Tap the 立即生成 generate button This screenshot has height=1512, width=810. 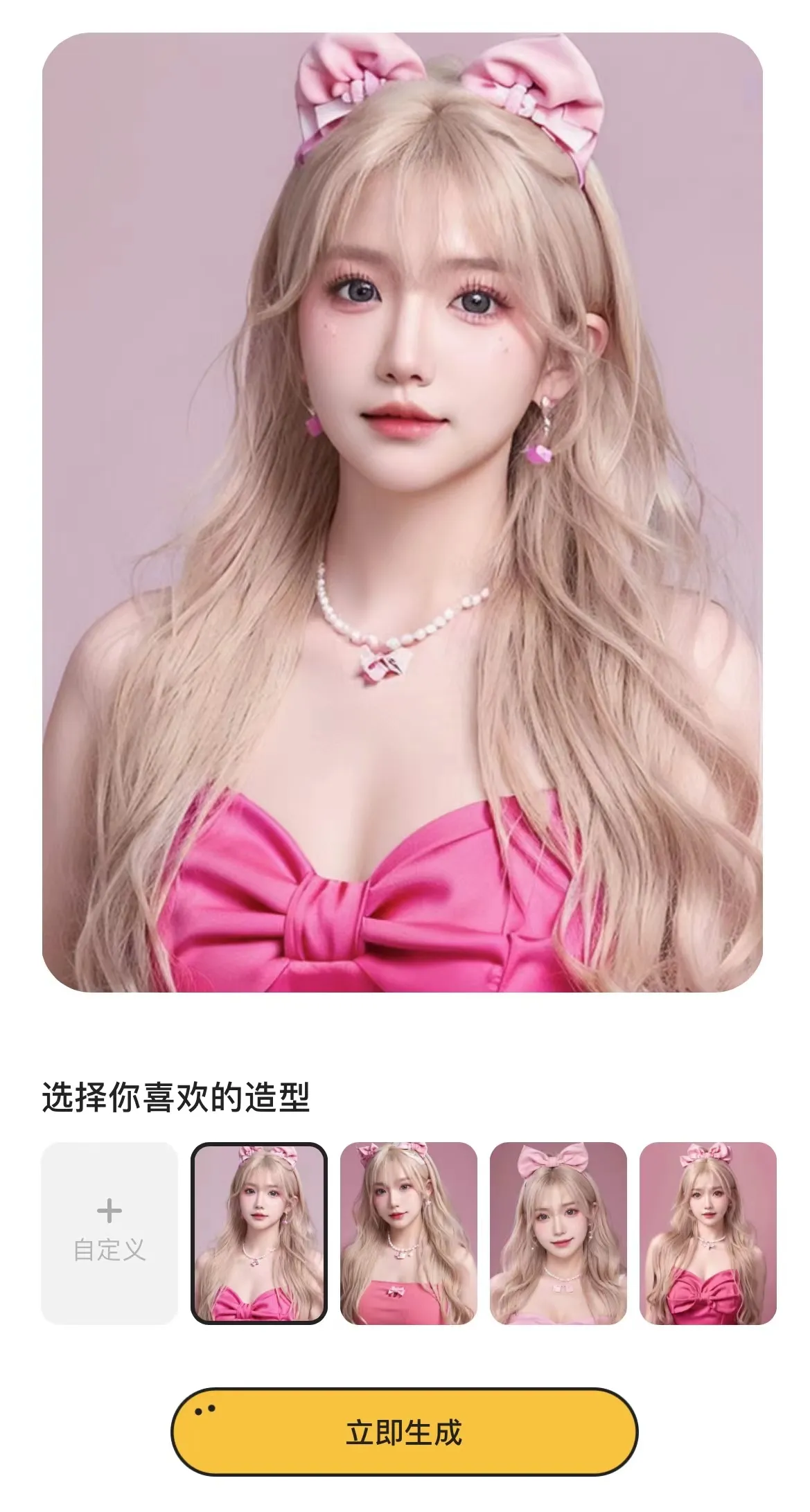pos(404,1432)
